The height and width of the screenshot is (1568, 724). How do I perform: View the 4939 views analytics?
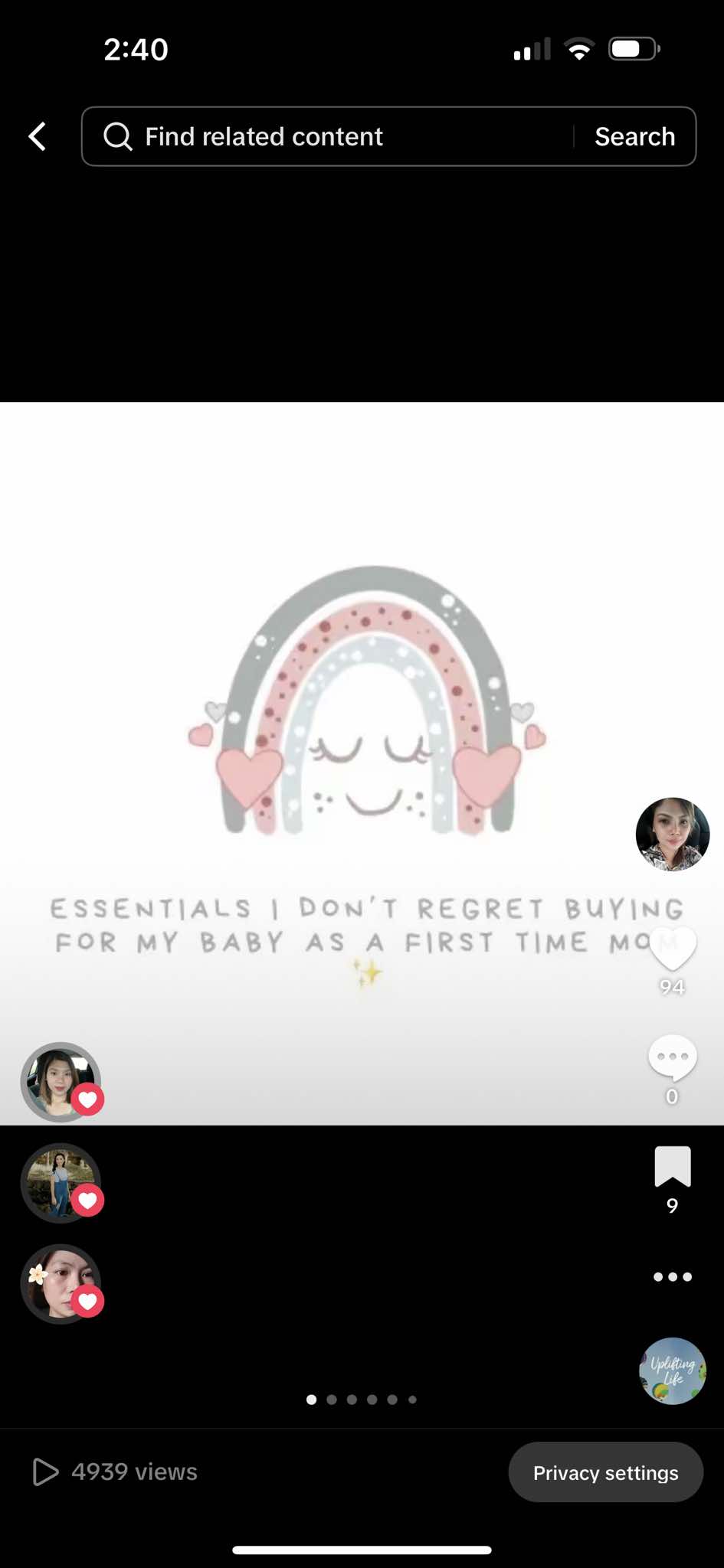pos(115,1472)
